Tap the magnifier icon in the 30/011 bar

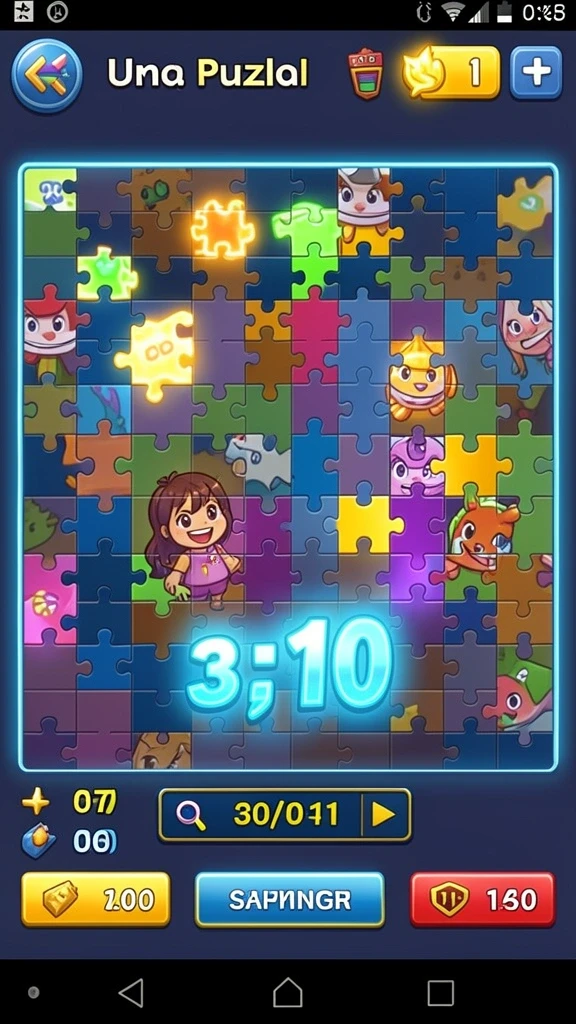coord(191,816)
